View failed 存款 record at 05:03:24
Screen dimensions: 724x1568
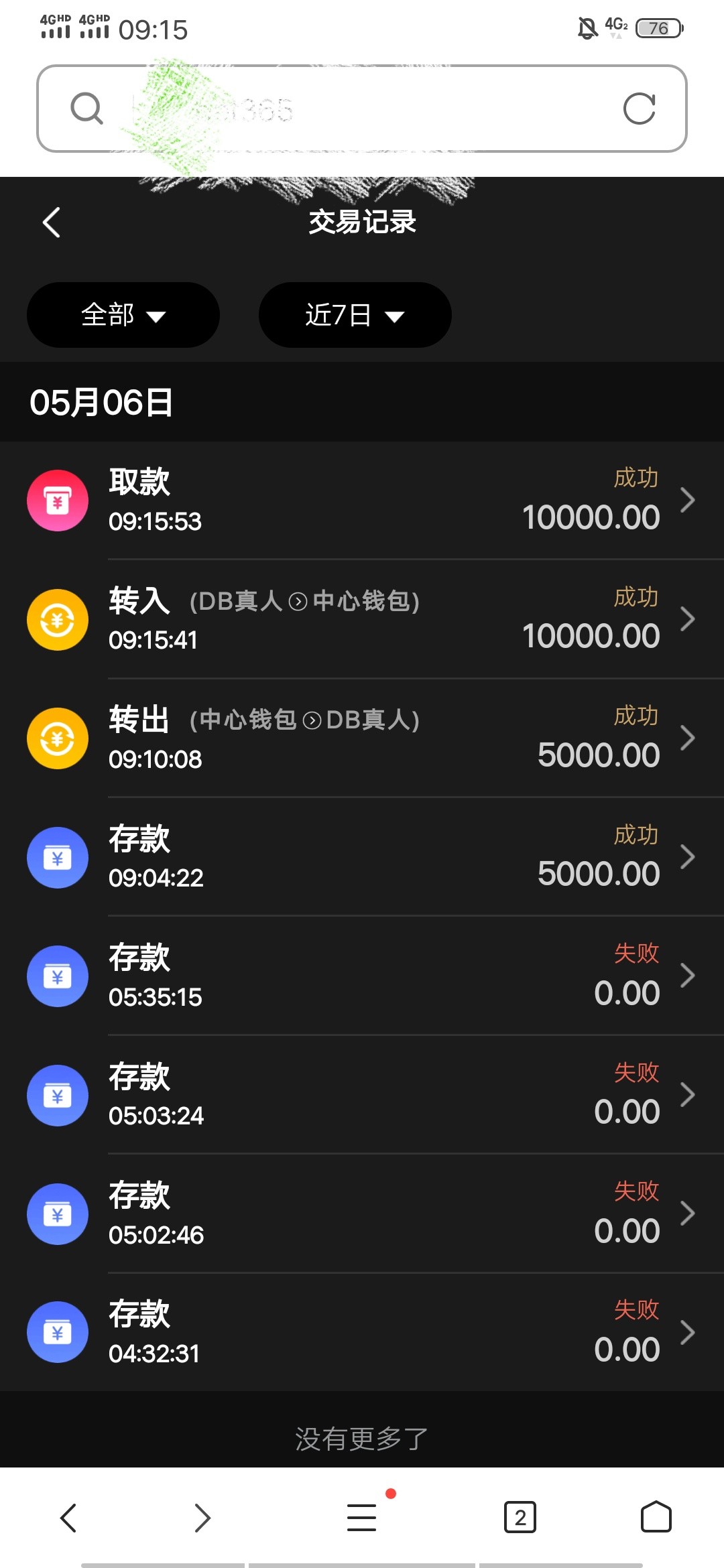click(362, 1095)
